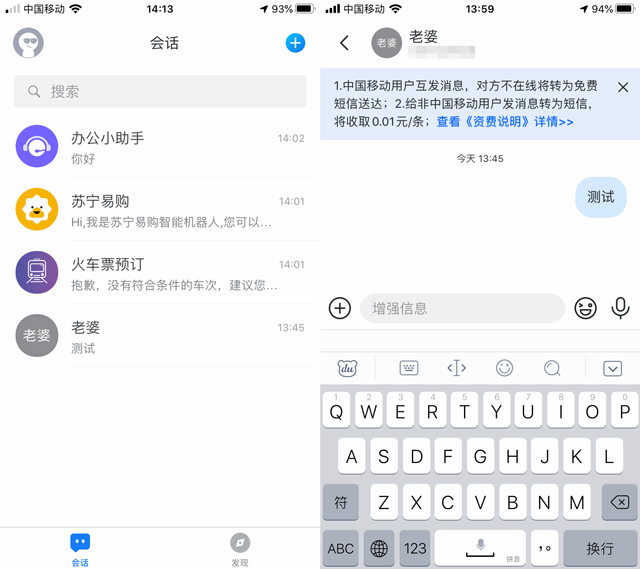The height and width of the screenshot is (569, 640).
Task: Select the 会话 tab
Action: click(x=80, y=548)
